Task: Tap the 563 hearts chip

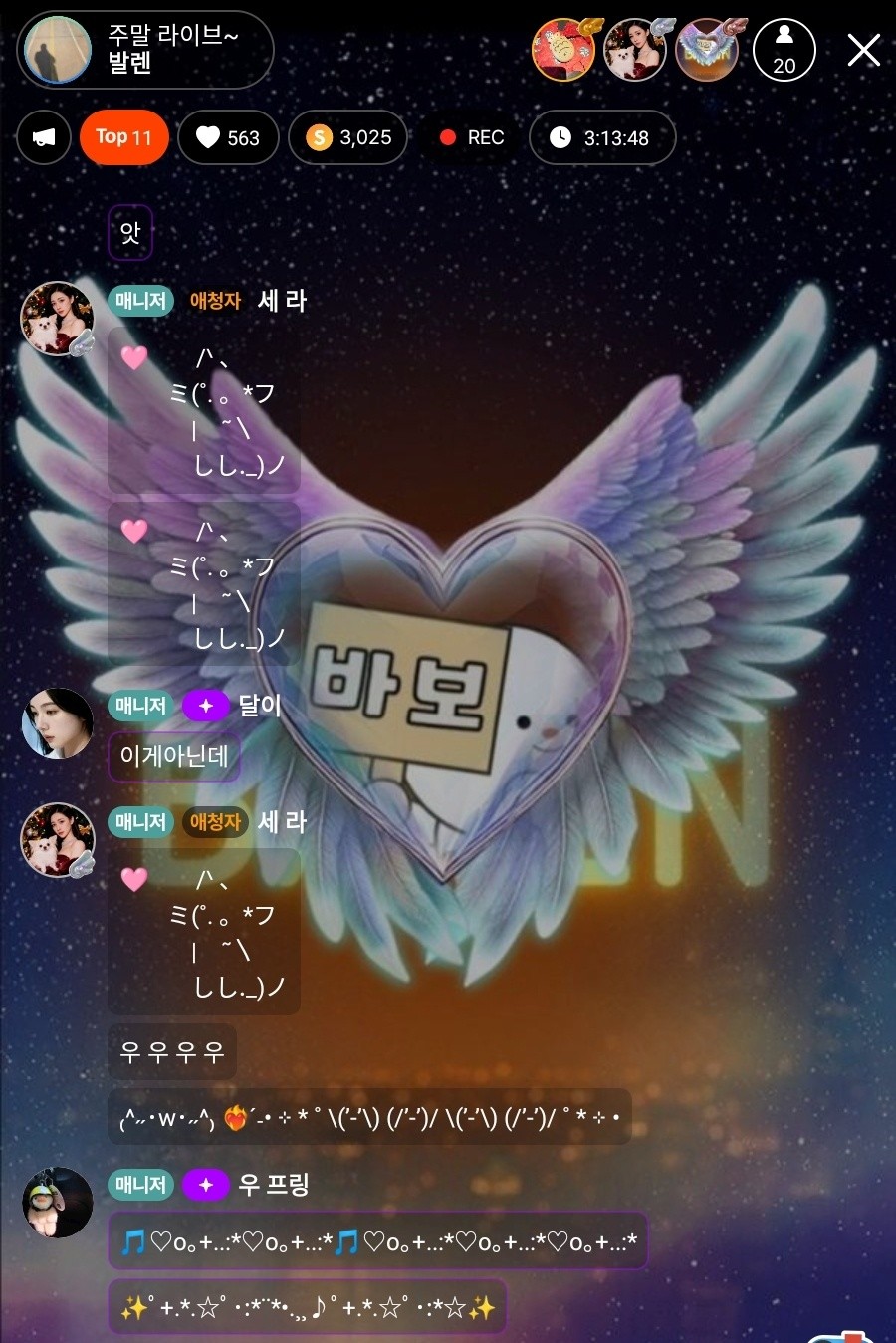Action: coord(229,137)
